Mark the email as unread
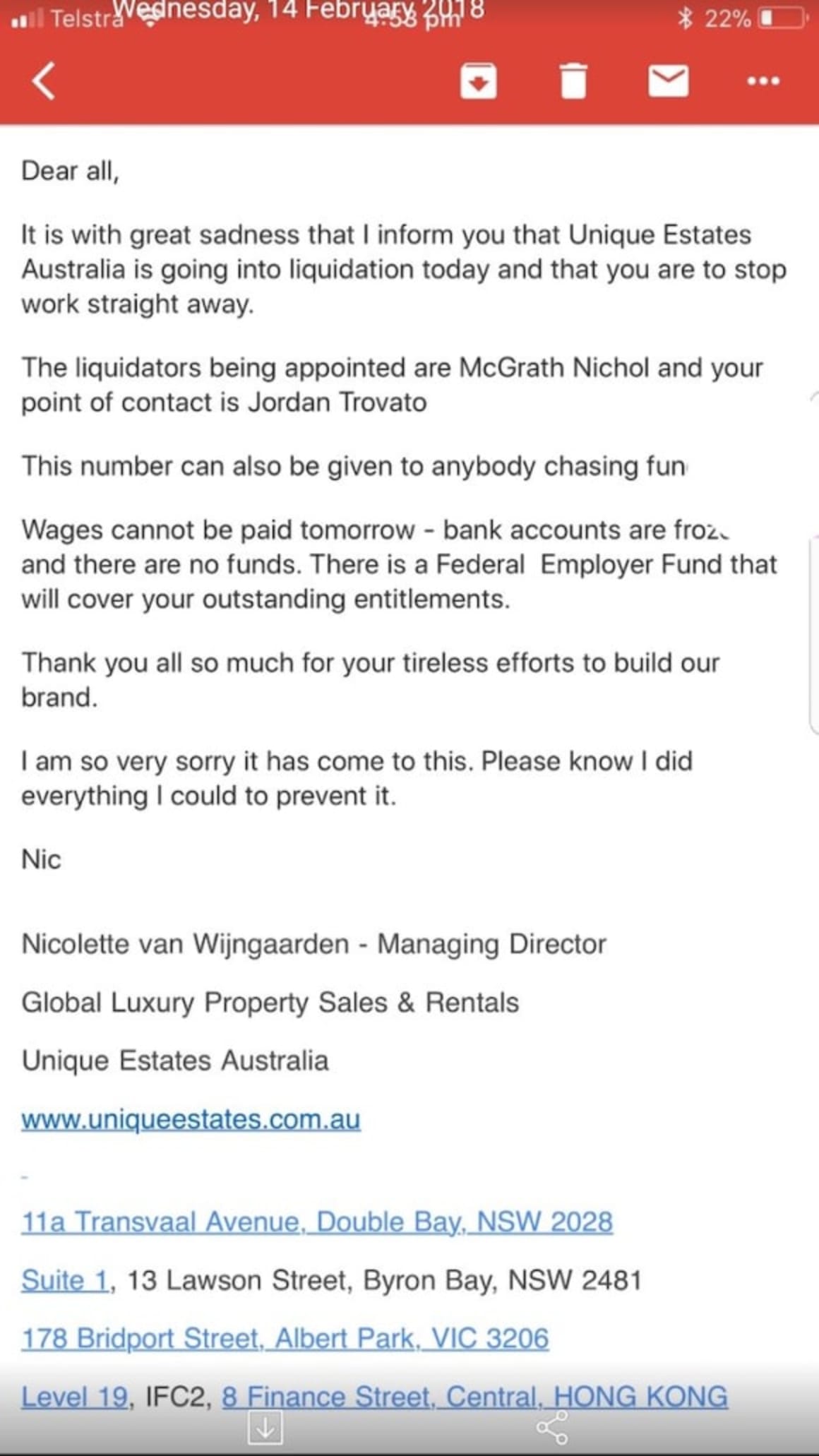Screen dimensions: 819x1456 [x=669, y=80]
